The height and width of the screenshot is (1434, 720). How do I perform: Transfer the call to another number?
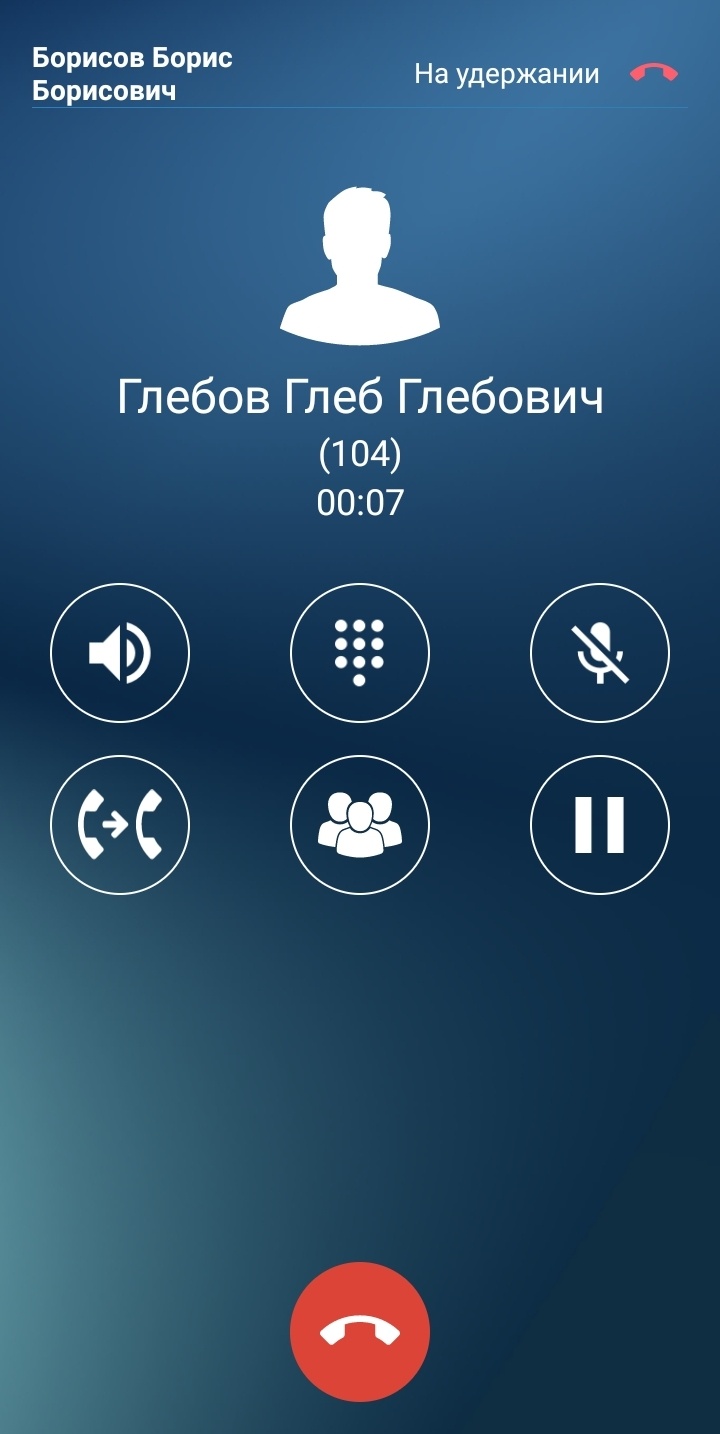click(120, 825)
